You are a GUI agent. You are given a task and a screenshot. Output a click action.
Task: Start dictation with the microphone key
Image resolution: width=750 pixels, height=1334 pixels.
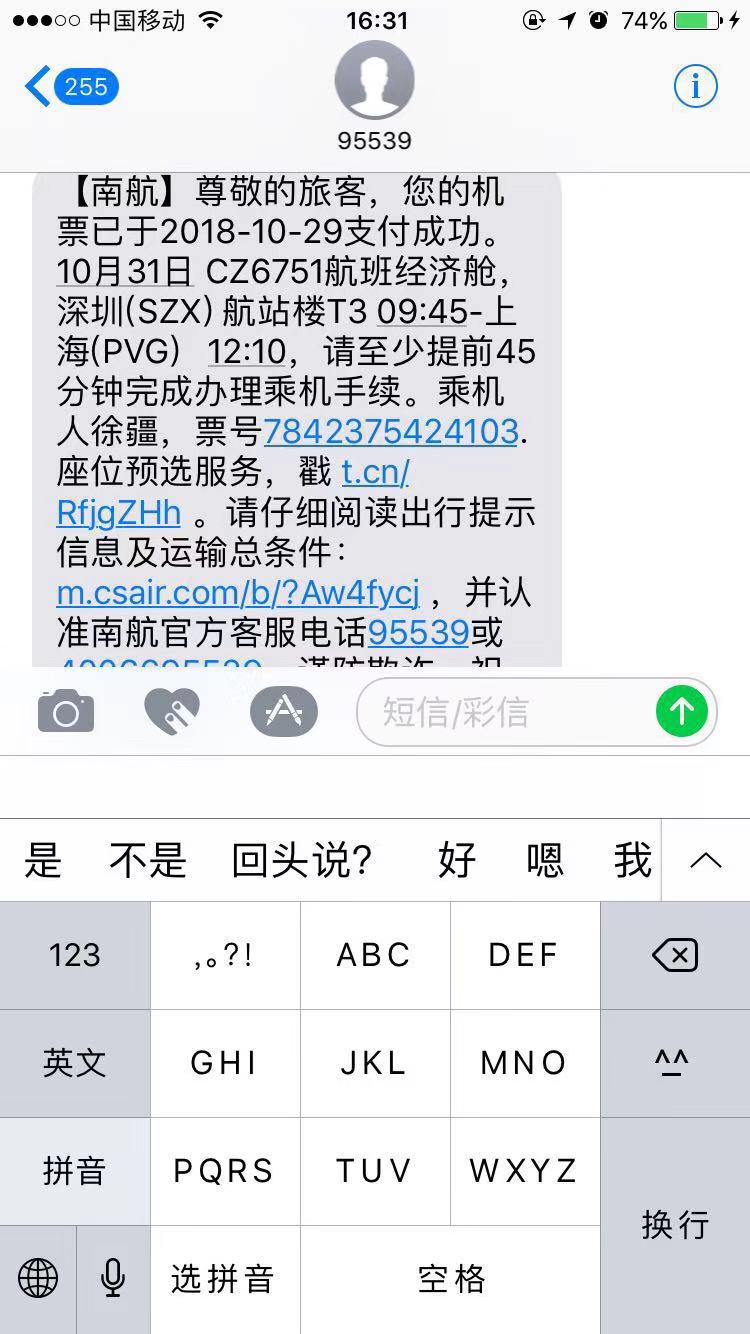click(113, 1279)
